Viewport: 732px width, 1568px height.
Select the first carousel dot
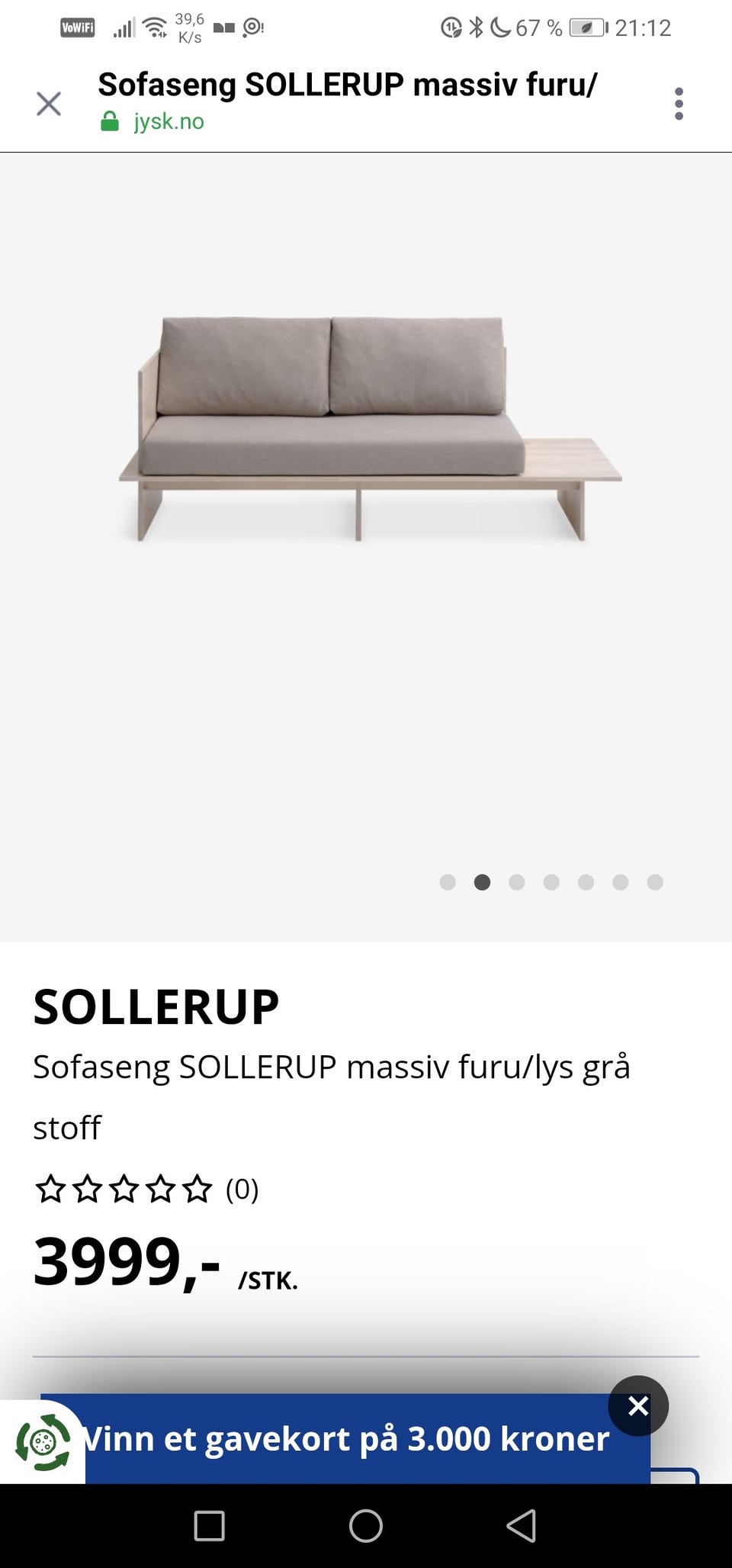[448, 882]
